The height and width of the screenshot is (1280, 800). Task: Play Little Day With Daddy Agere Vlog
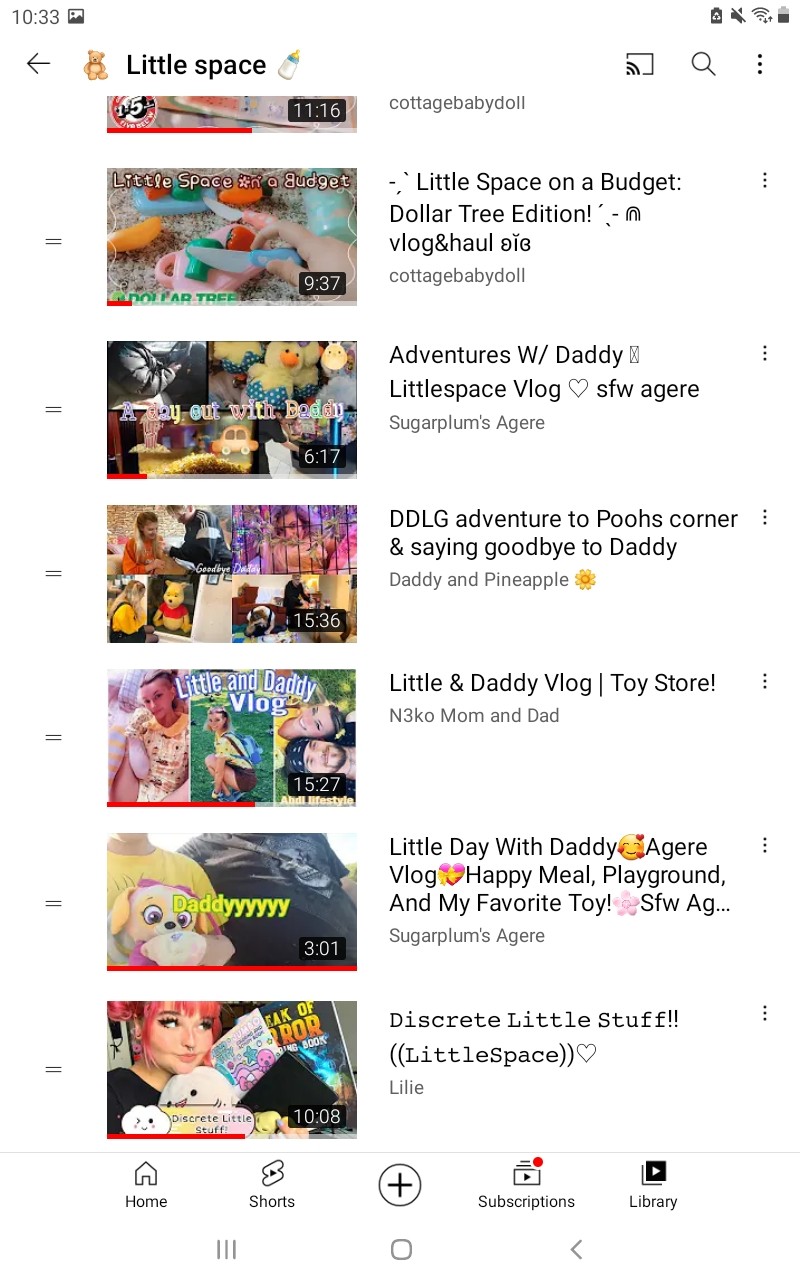coord(232,902)
